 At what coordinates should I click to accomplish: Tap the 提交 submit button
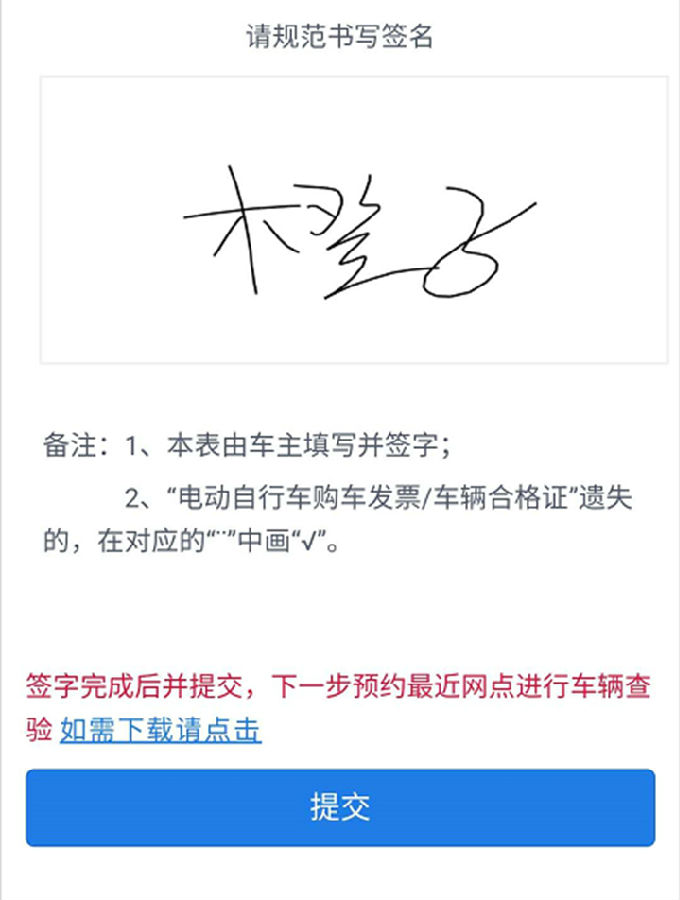[340, 807]
